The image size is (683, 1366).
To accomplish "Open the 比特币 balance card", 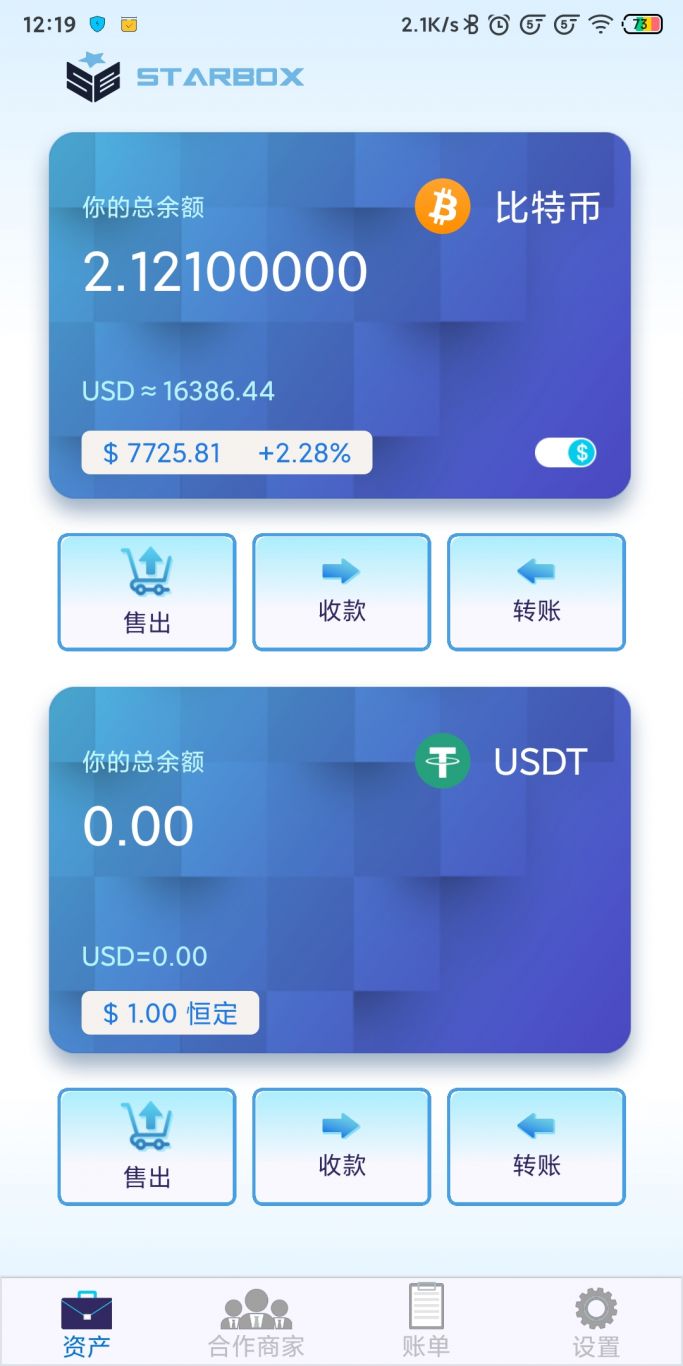I will [x=340, y=315].
